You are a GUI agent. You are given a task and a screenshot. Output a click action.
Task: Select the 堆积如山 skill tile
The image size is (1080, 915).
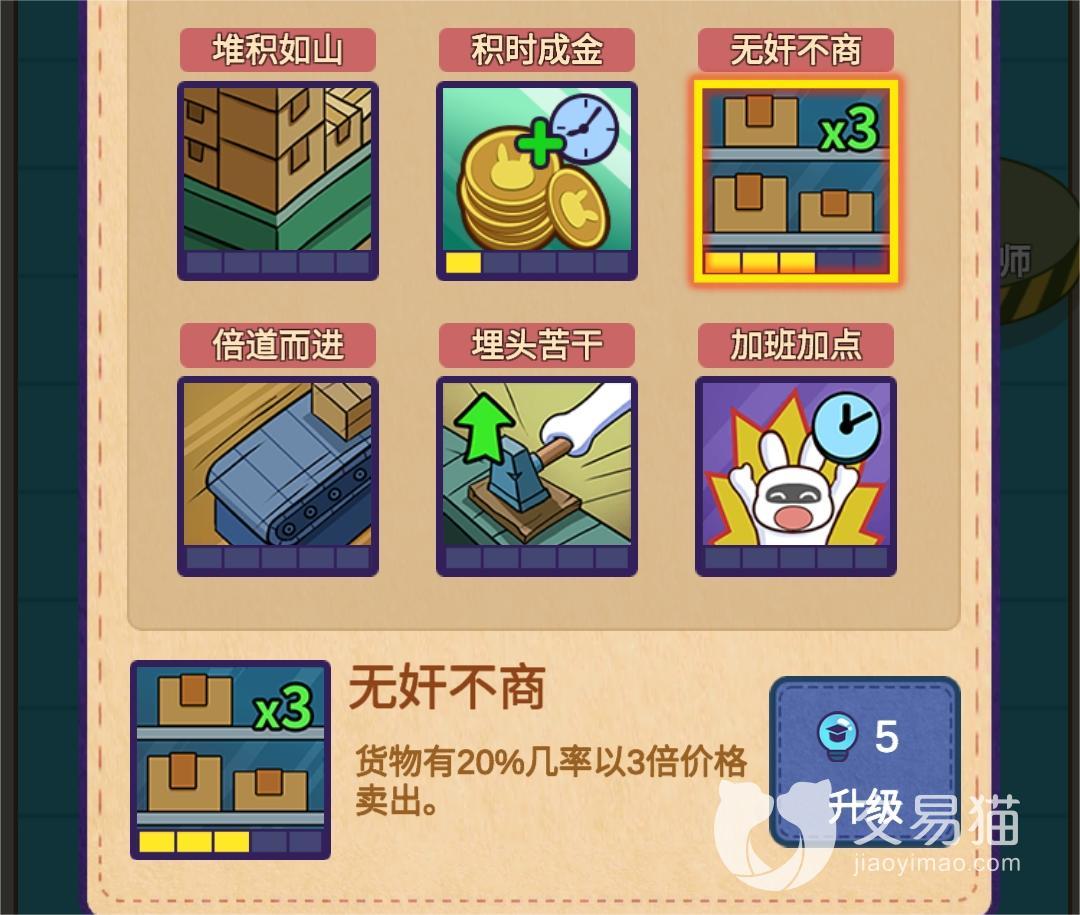(277, 180)
